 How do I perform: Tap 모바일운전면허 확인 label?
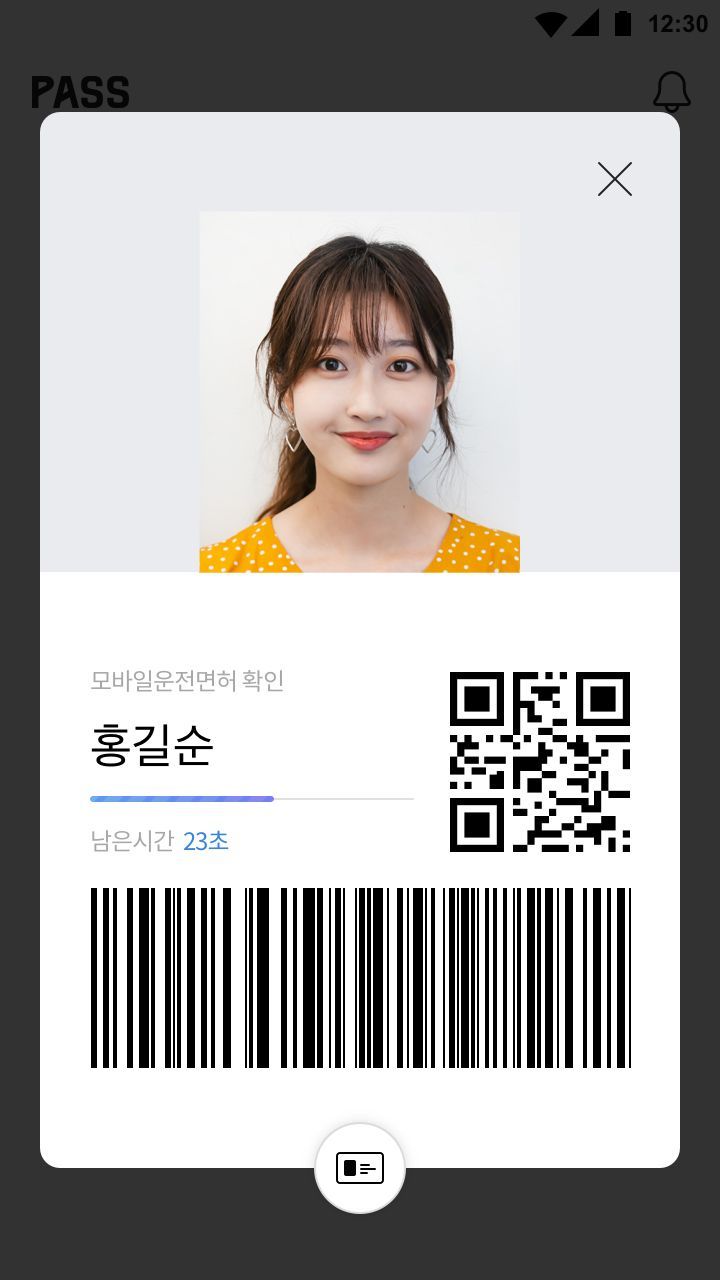[185, 682]
